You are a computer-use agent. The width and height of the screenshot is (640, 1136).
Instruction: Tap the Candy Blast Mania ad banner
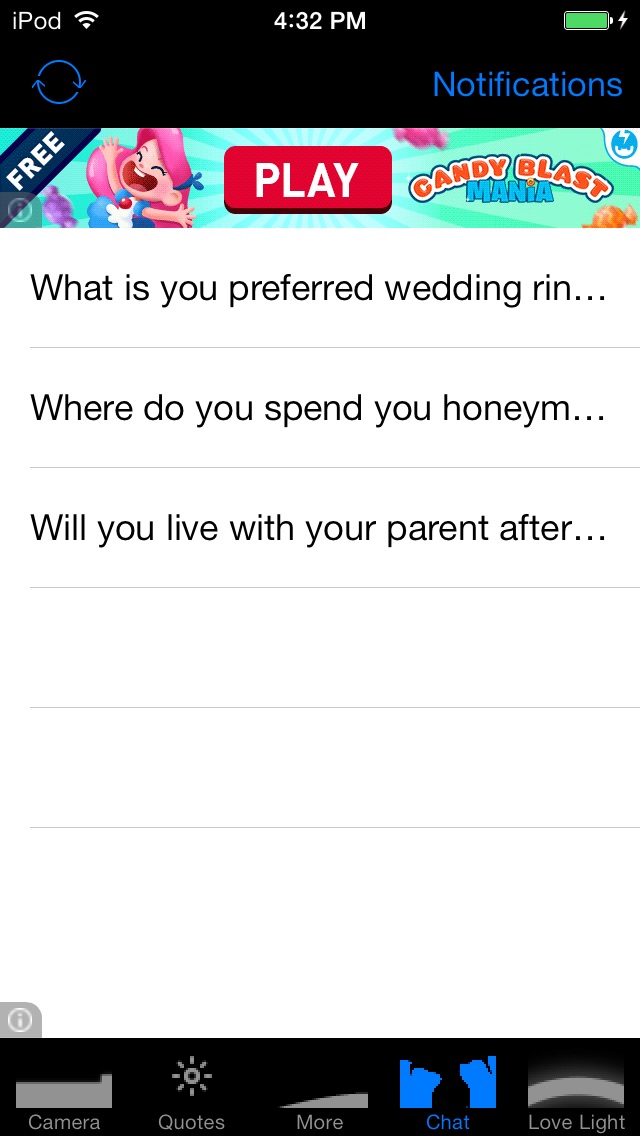tap(320, 178)
